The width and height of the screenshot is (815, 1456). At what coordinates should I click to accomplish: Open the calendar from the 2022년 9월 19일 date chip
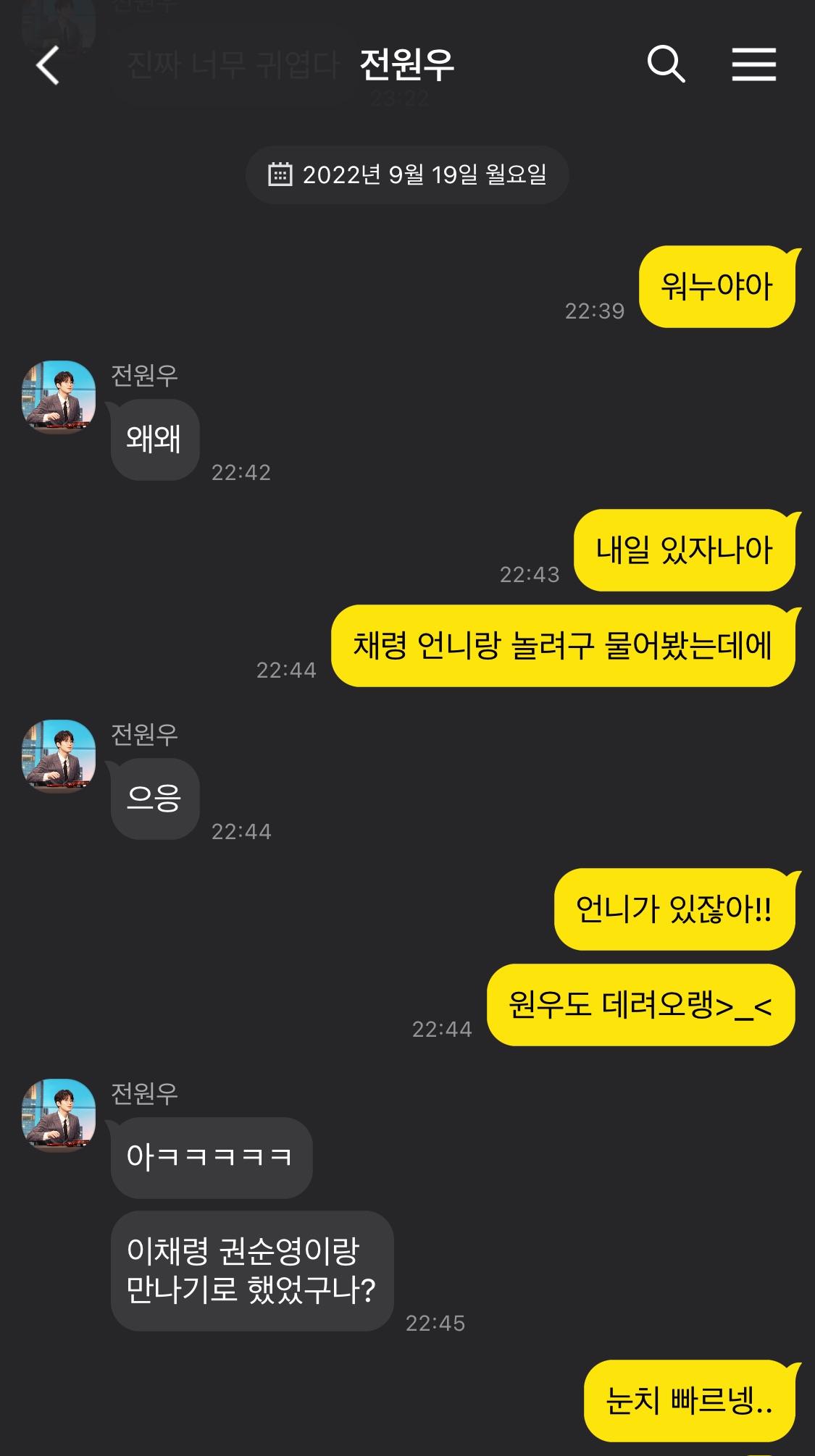coord(280,174)
